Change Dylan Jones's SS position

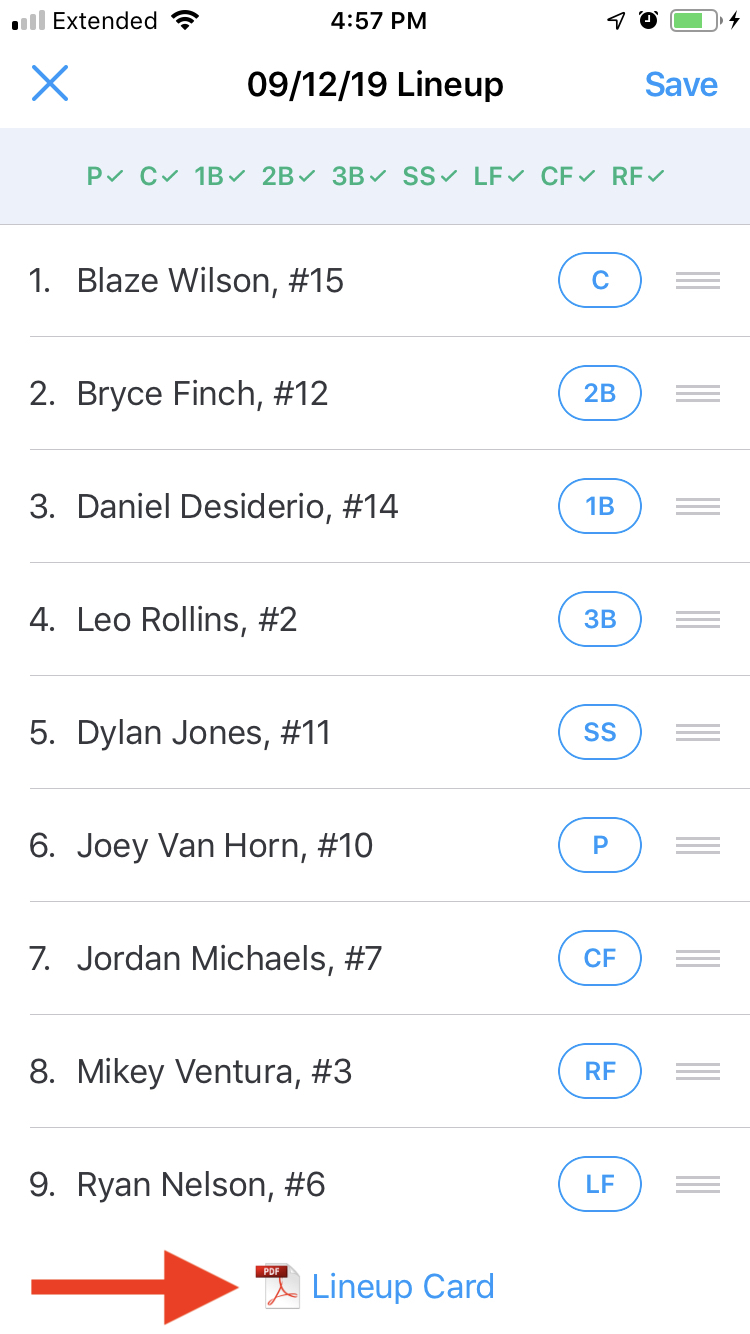599,733
